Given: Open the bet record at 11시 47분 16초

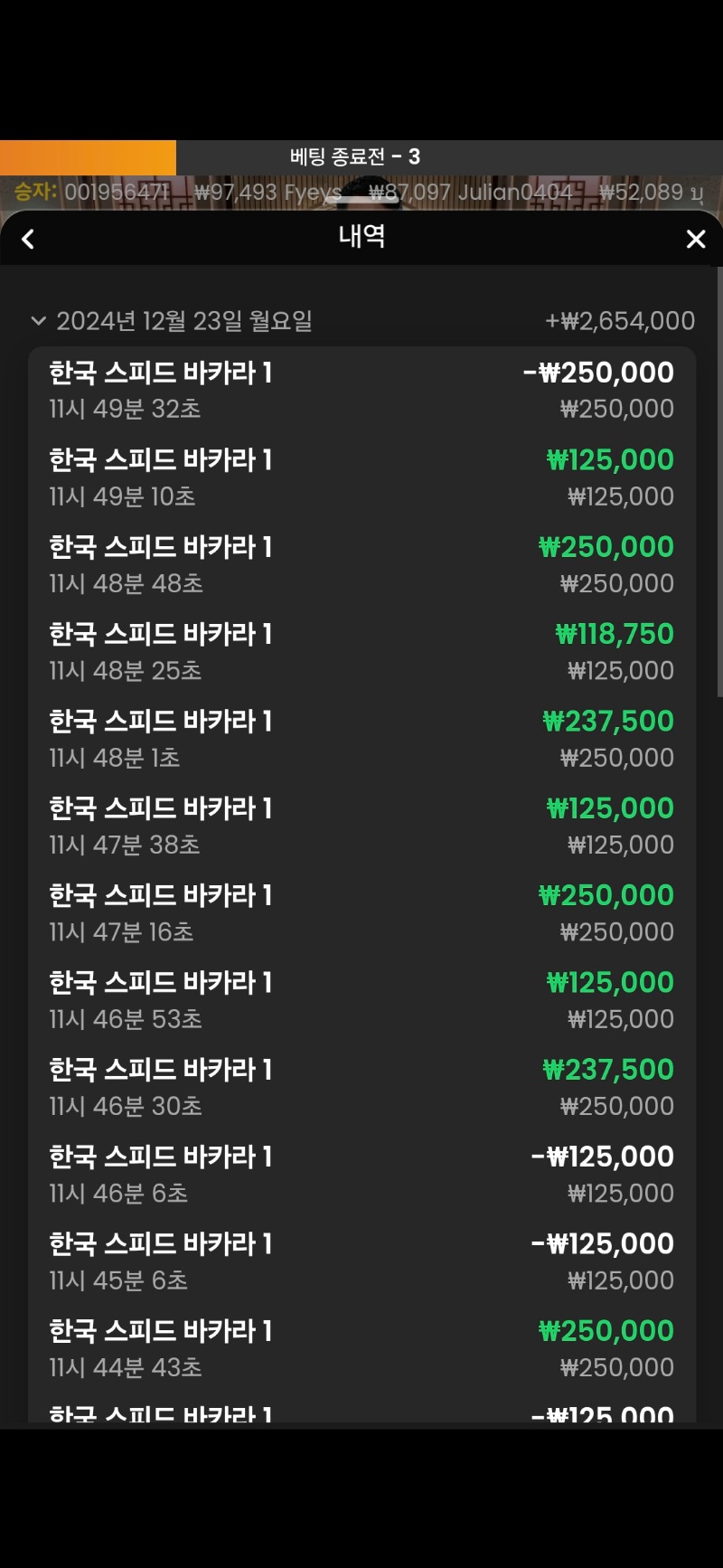Looking at the screenshot, I should 361,913.
